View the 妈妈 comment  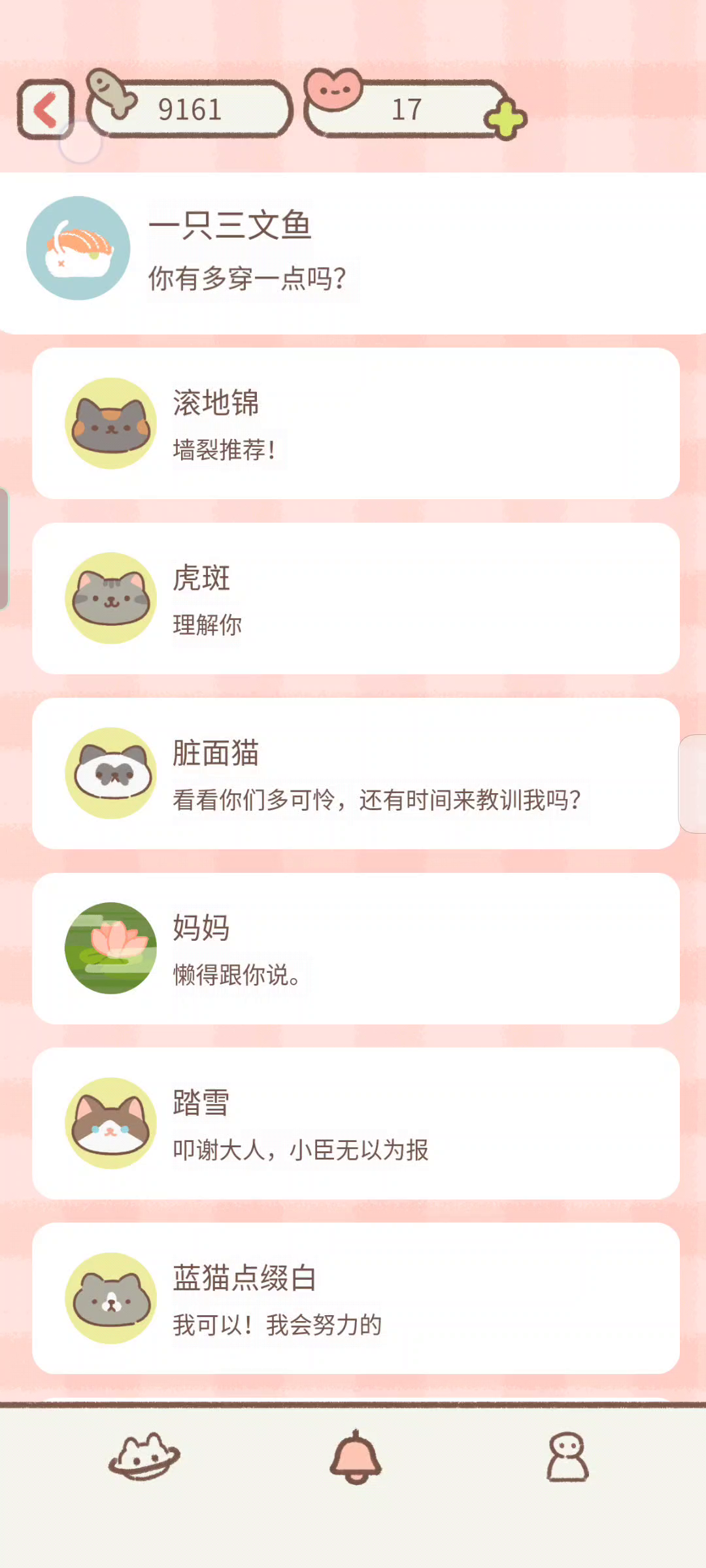[356, 949]
